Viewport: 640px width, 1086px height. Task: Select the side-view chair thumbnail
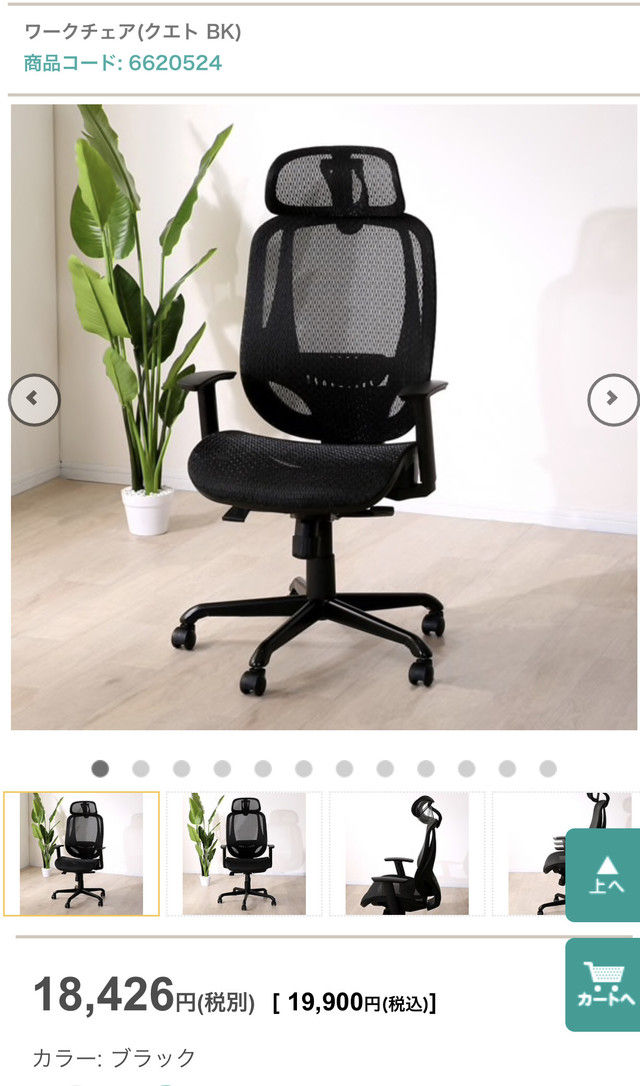(407, 853)
